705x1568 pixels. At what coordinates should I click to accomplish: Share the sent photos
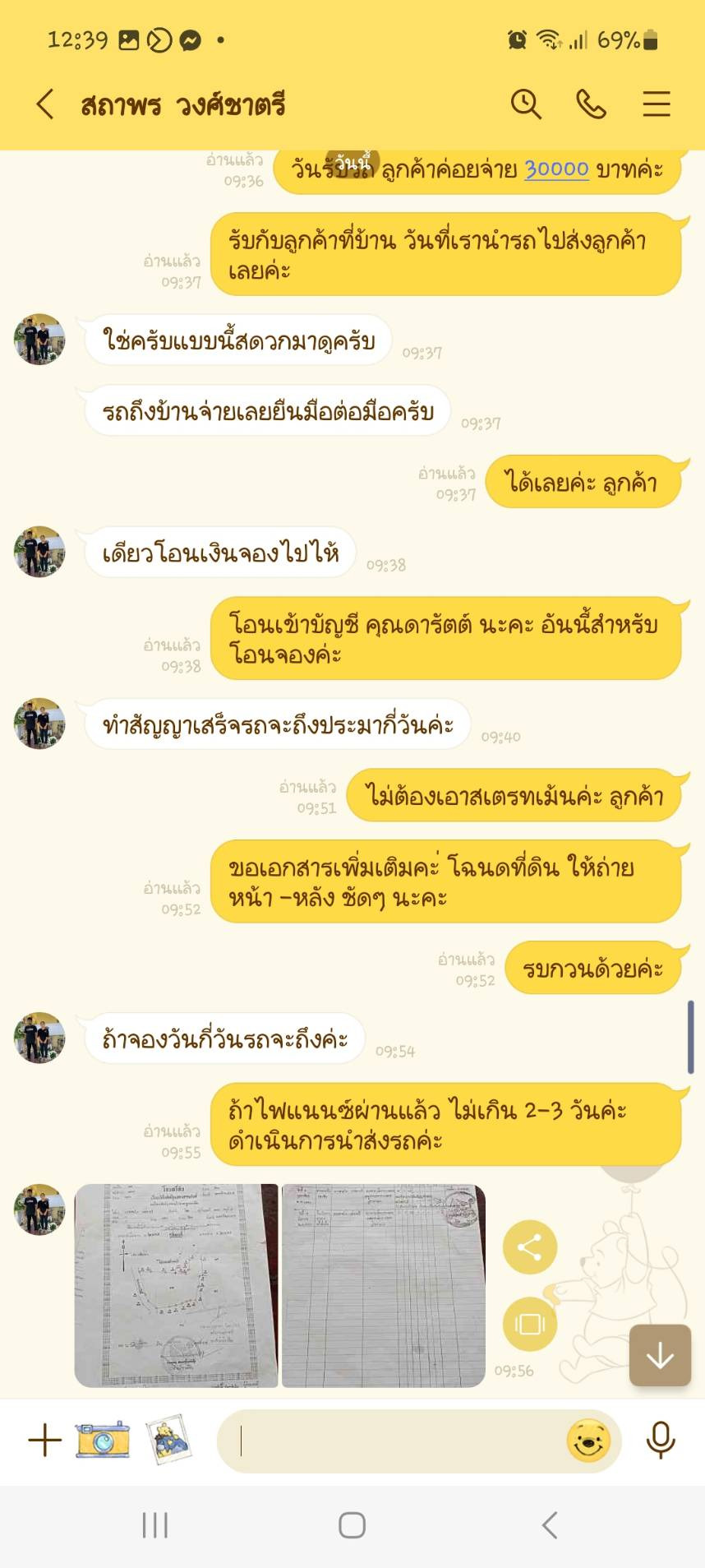[x=530, y=1247]
